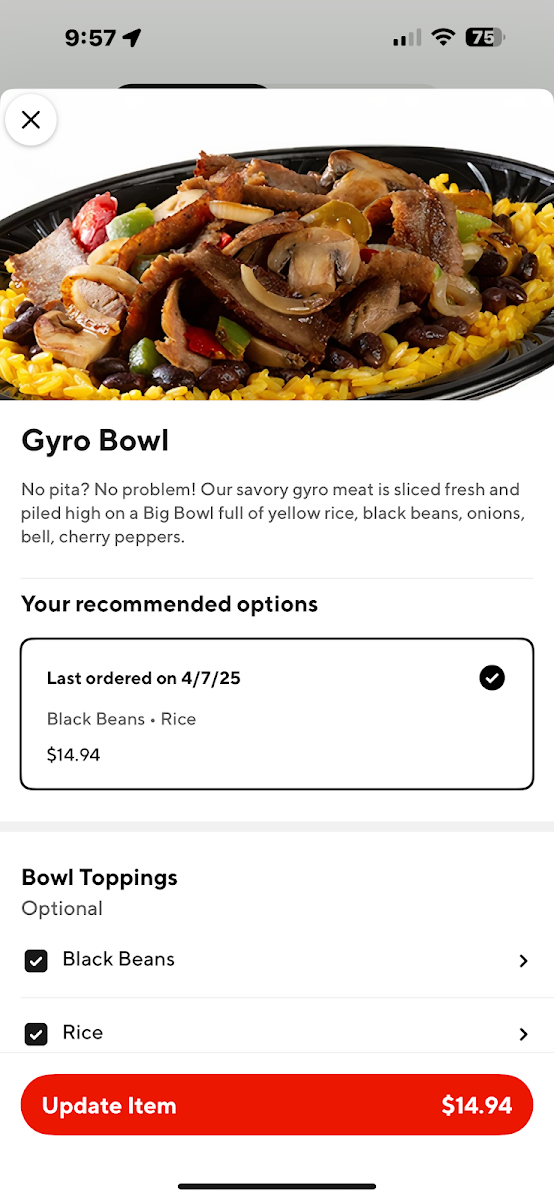This screenshot has height=1200, width=554.
Task: Expand Black Beans options chevron
Action: (x=523, y=961)
